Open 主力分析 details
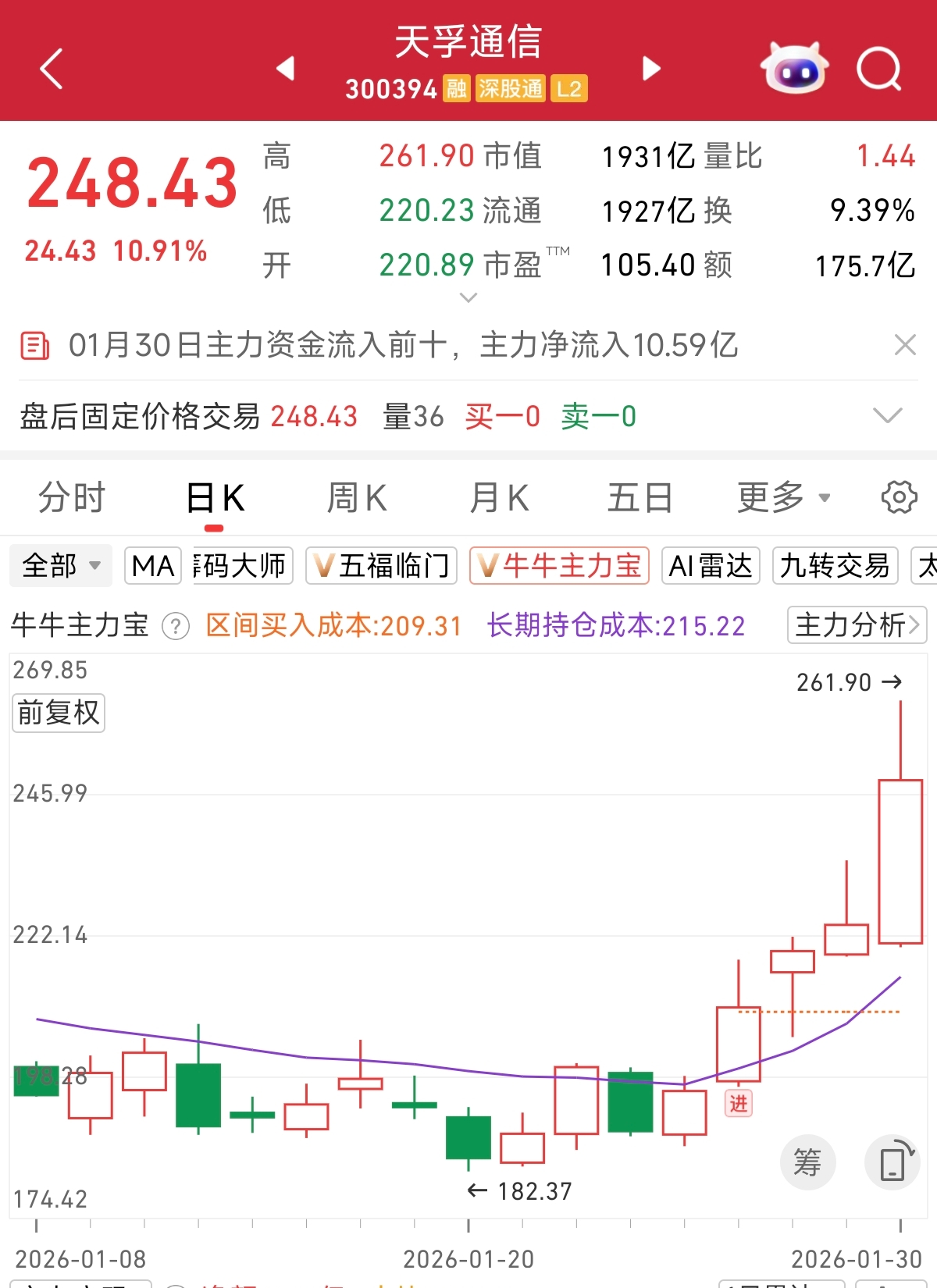This screenshot has width=937, height=1288. pos(857,624)
